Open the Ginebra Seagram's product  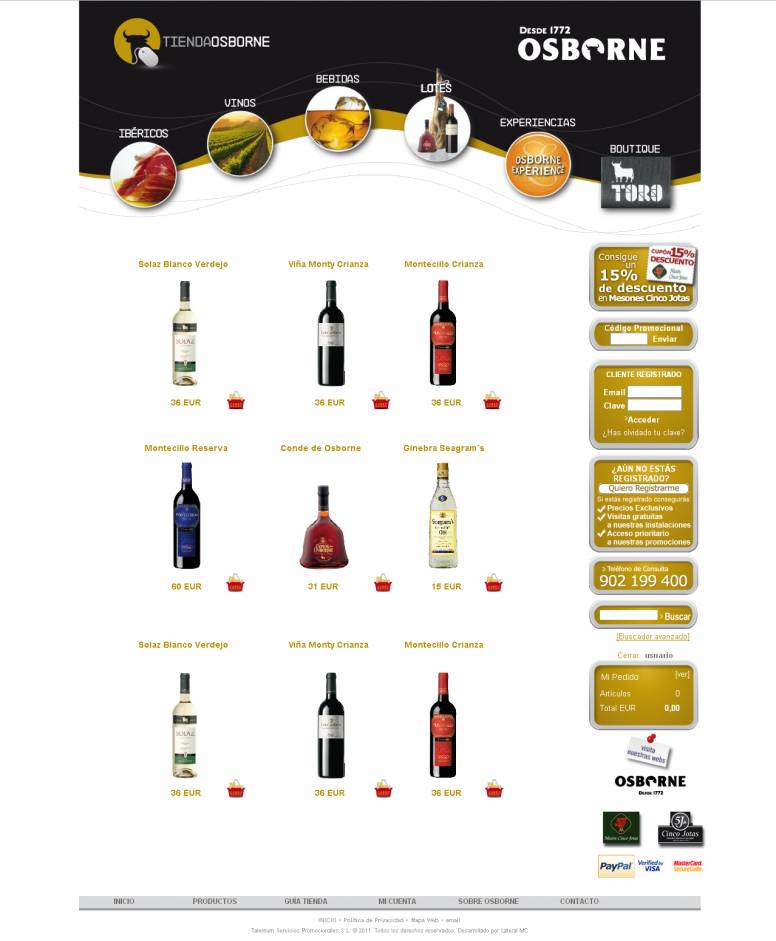[x=443, y=448]
